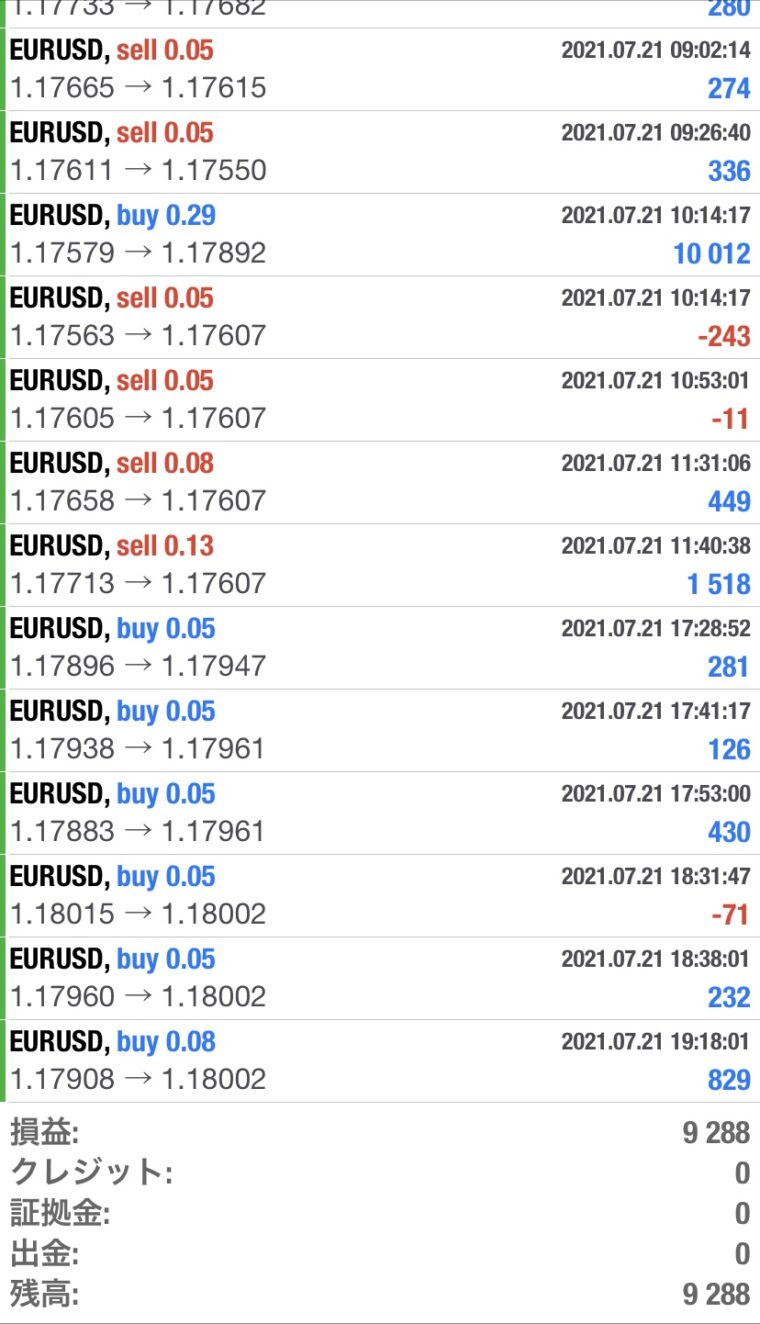
Task: Open the buy trade closed at 17:28:52
Action: 380,648
